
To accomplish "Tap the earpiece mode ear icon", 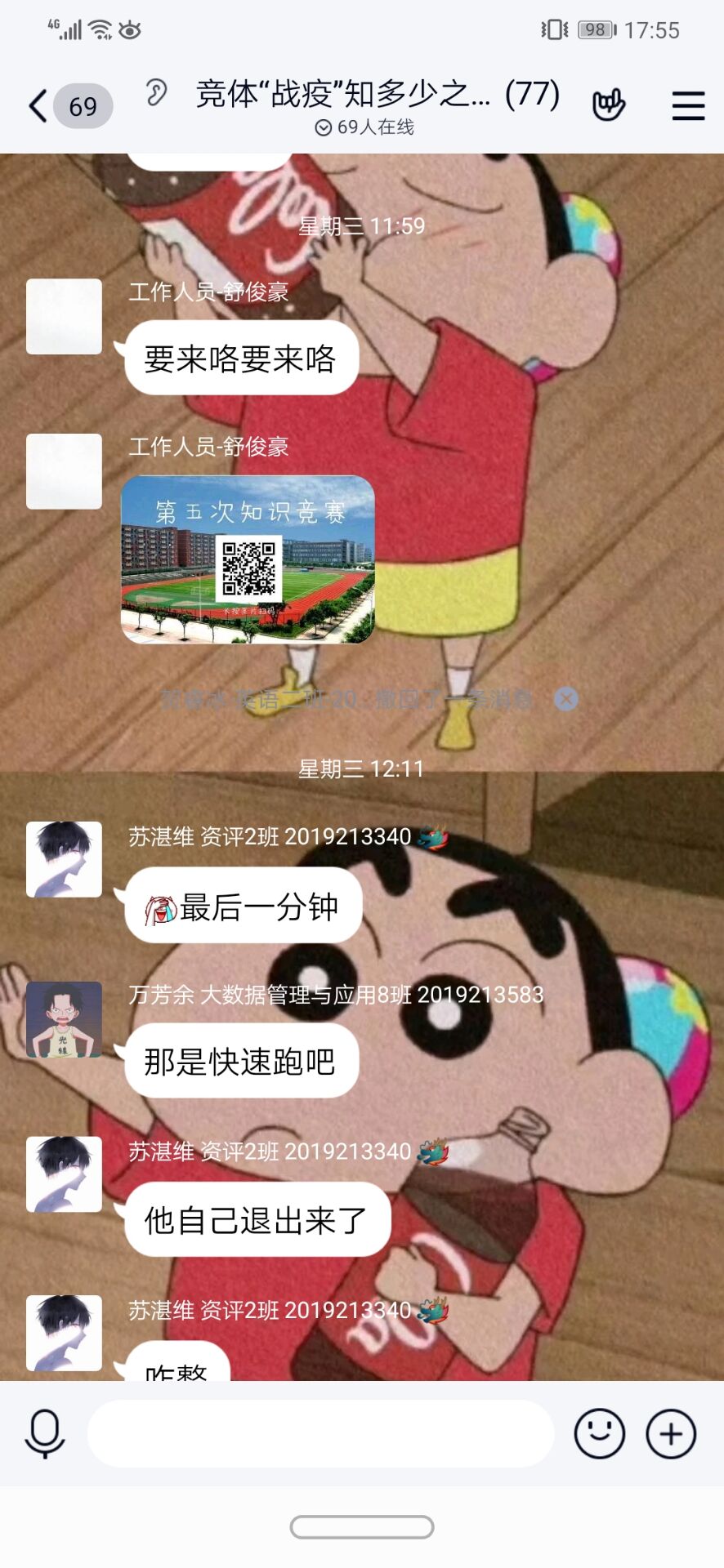I will coord(155,93).
